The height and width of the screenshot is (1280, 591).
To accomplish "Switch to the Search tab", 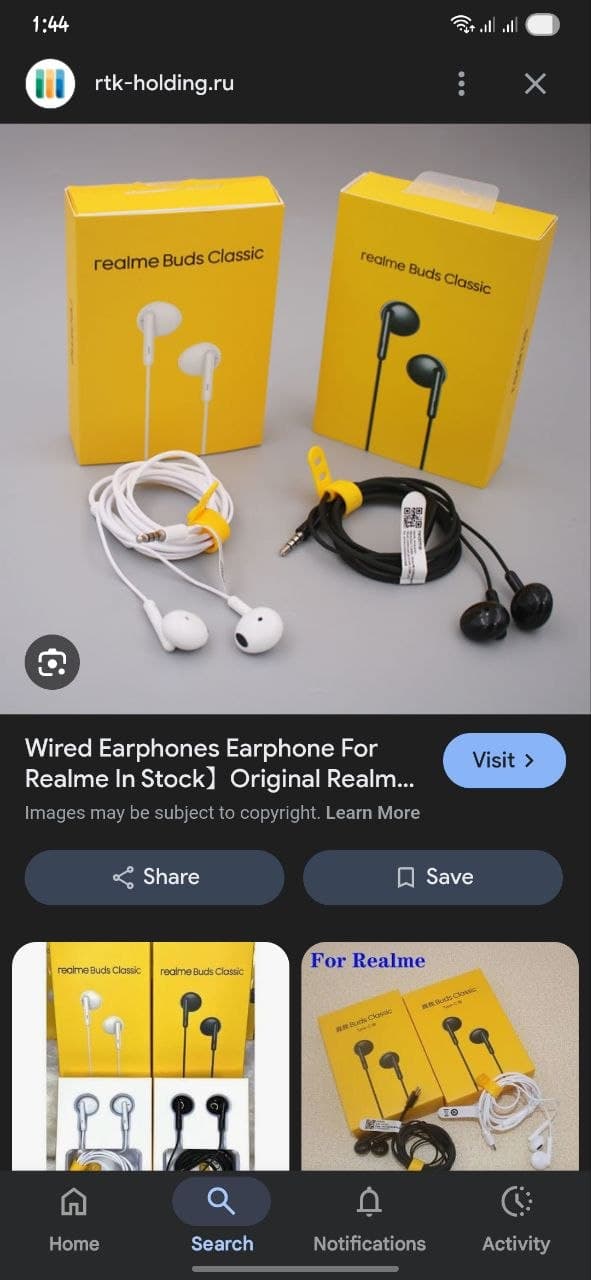I will click(222, 1218).
